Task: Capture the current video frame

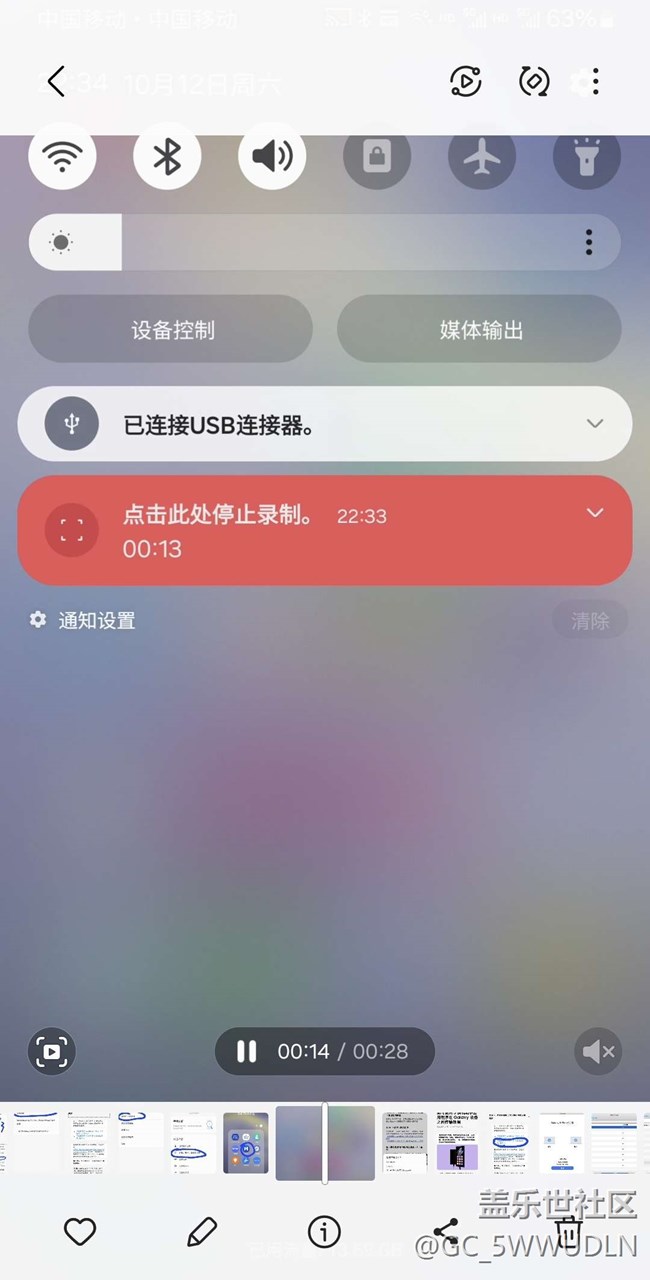Action: 51,1051
